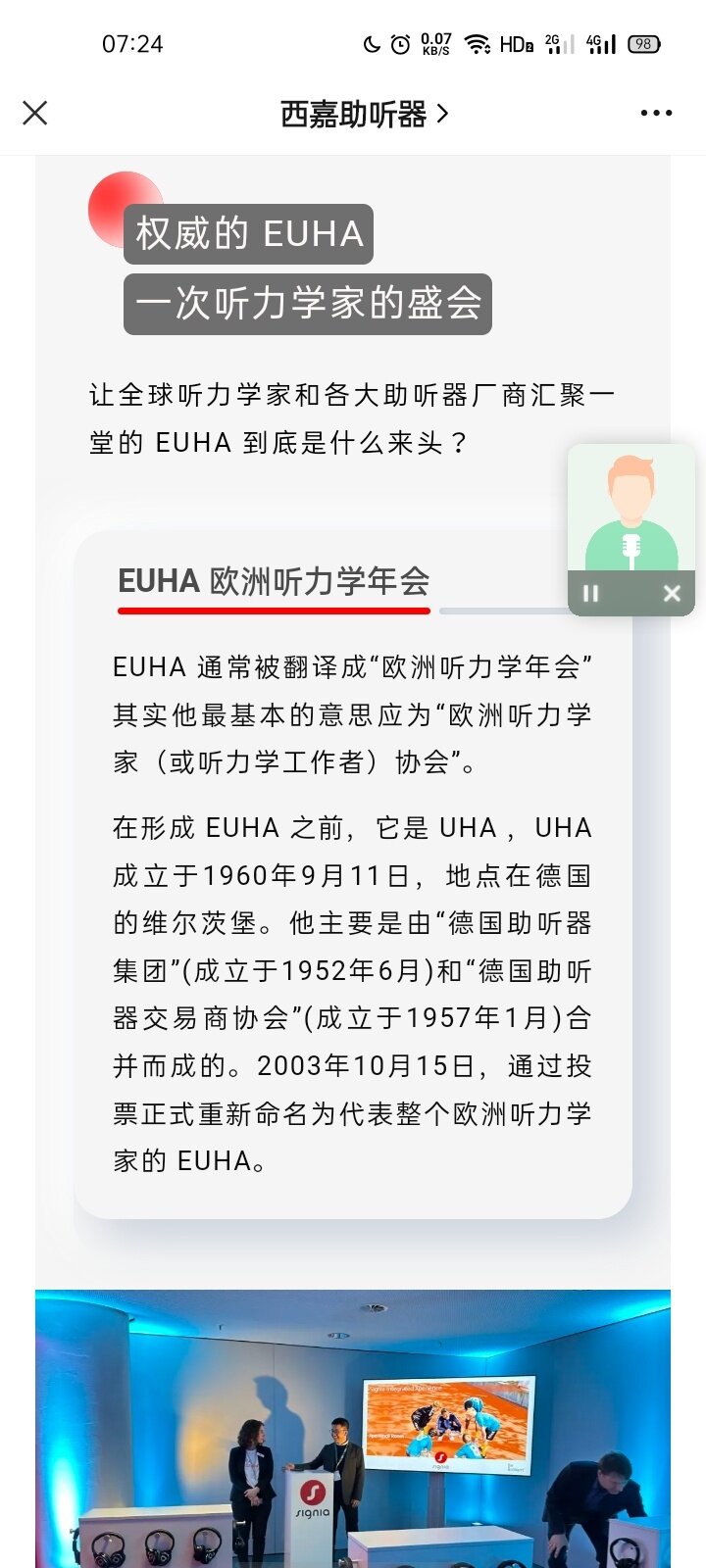Pause the floating audio reader
The width and height of the screenshot is (706, 1568).
coord(590,593)
